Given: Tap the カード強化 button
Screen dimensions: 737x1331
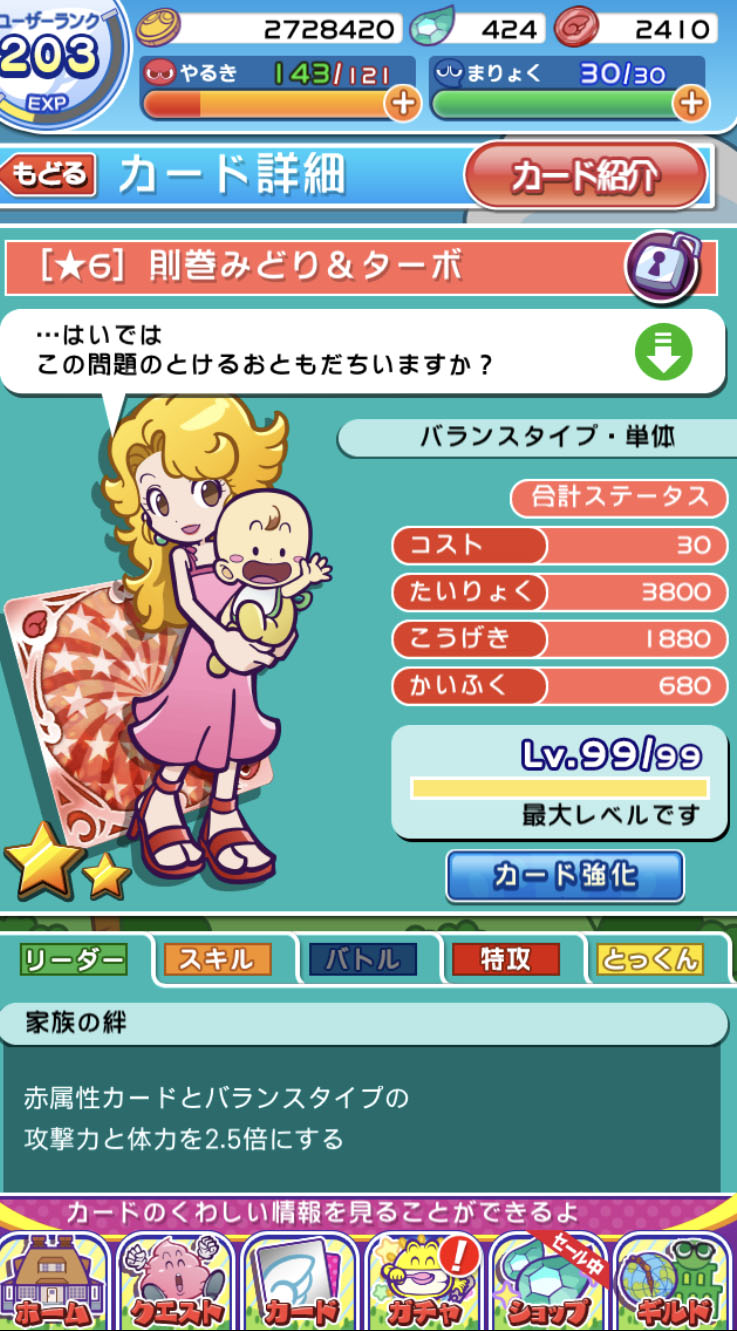Looking at the screenshot, I should tap(565, 876).
